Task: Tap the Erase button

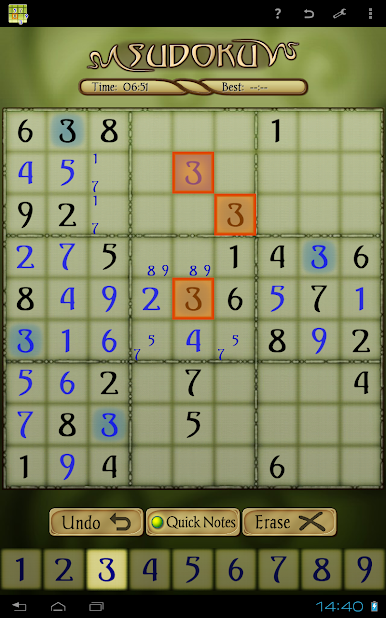Action: [x=289, y=522]
